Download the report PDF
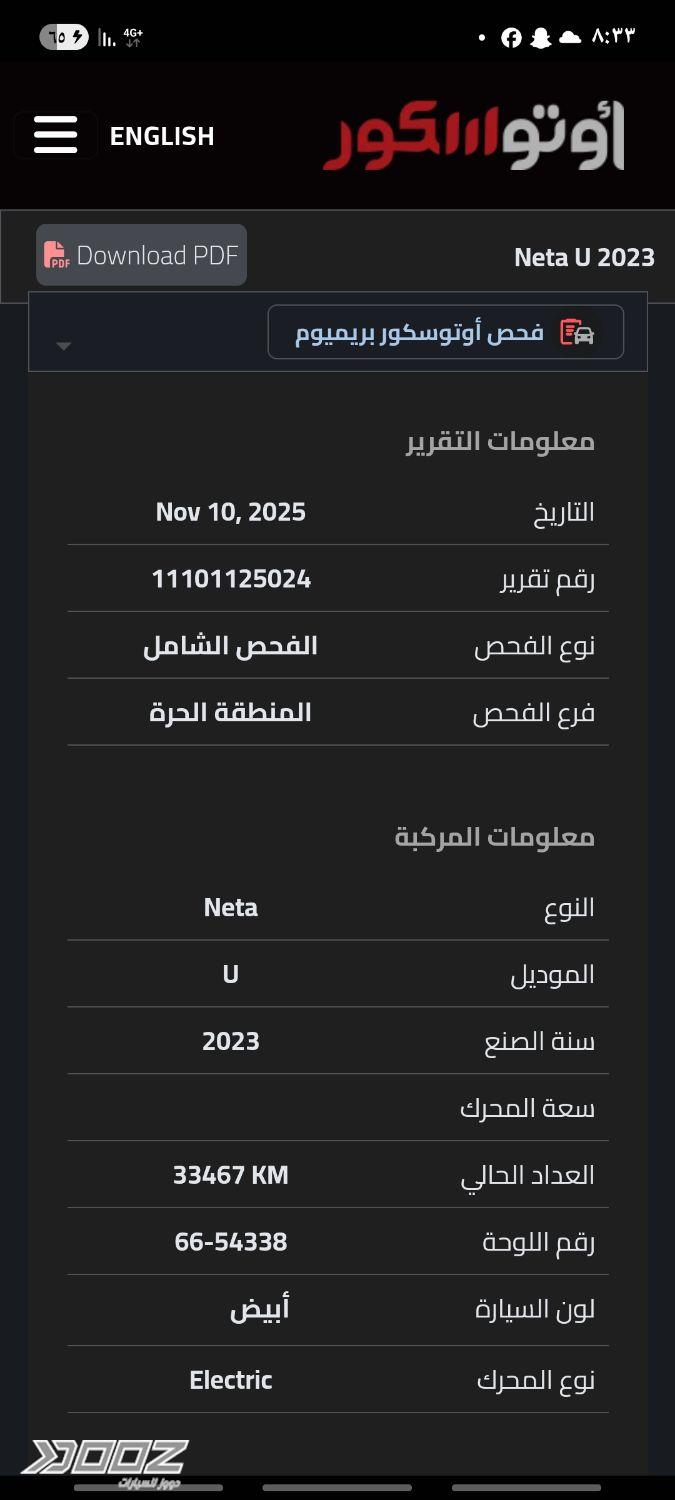Image resolution: width=675 pixels, height=1500 pixels. (x=141, y=255)
